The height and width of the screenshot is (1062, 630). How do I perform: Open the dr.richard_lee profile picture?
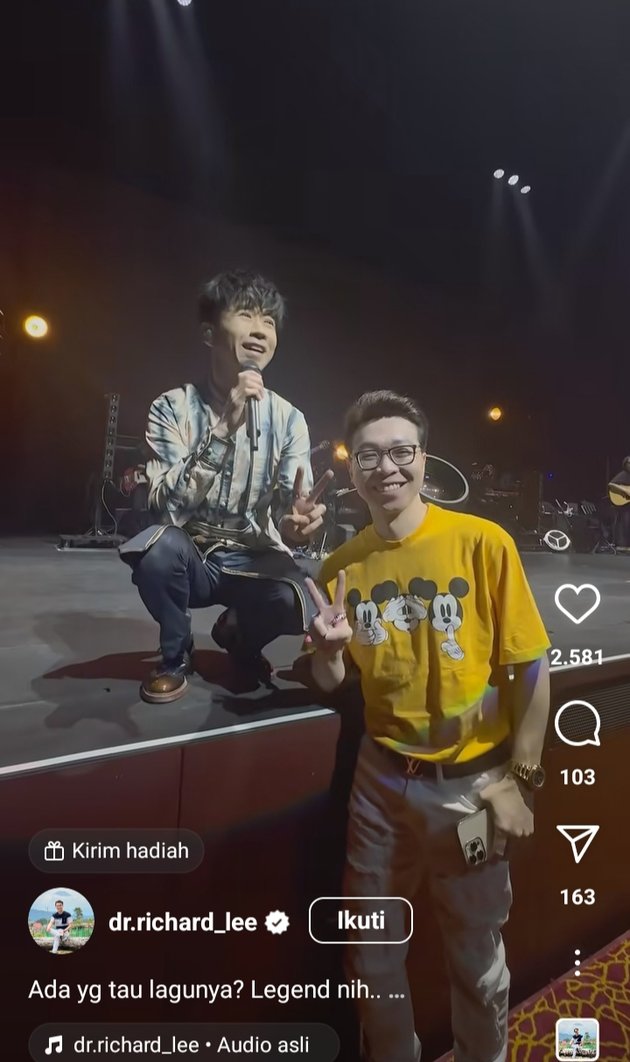tap(61, 920)
